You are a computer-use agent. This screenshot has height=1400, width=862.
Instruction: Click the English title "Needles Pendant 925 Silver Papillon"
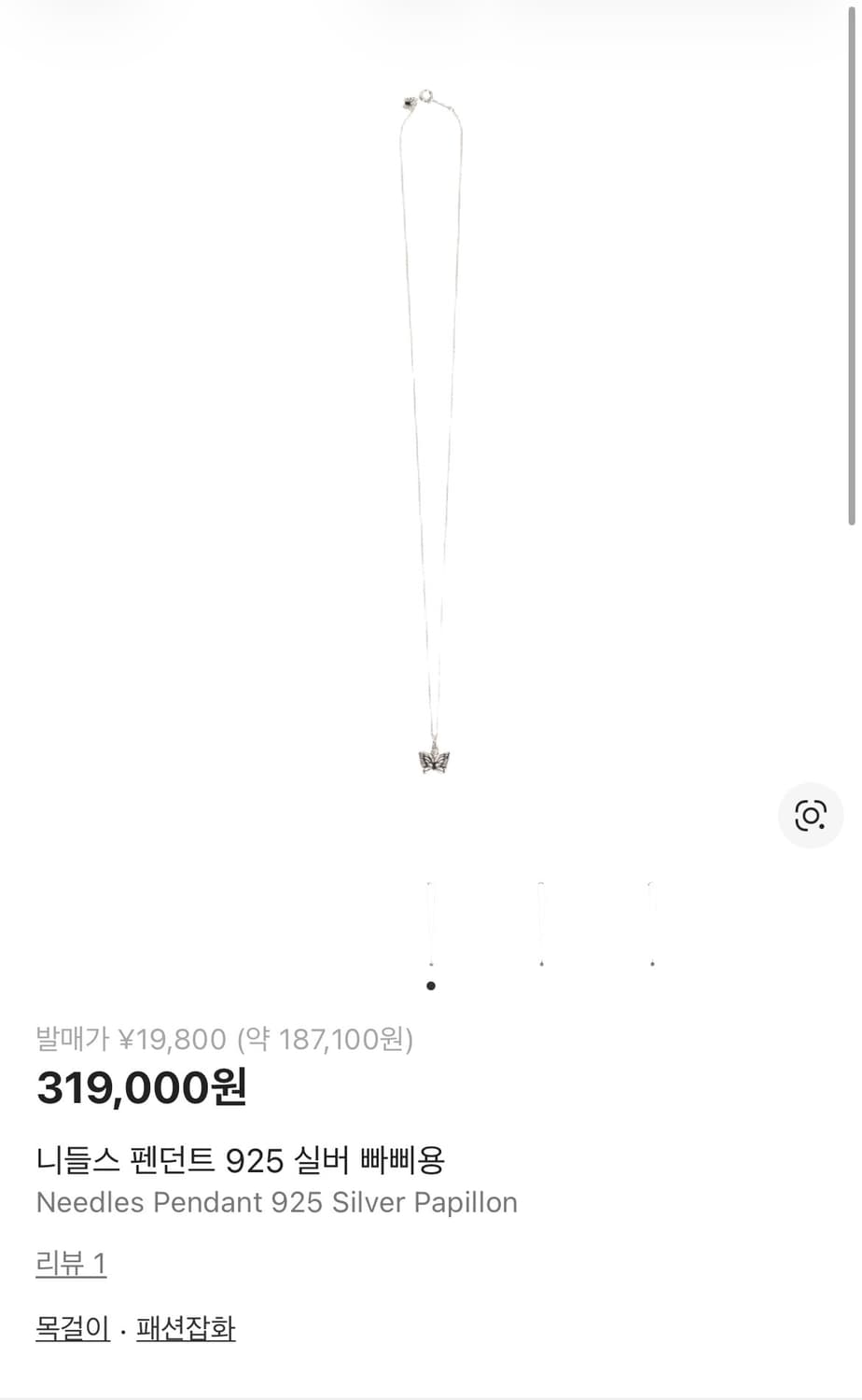277,1202
